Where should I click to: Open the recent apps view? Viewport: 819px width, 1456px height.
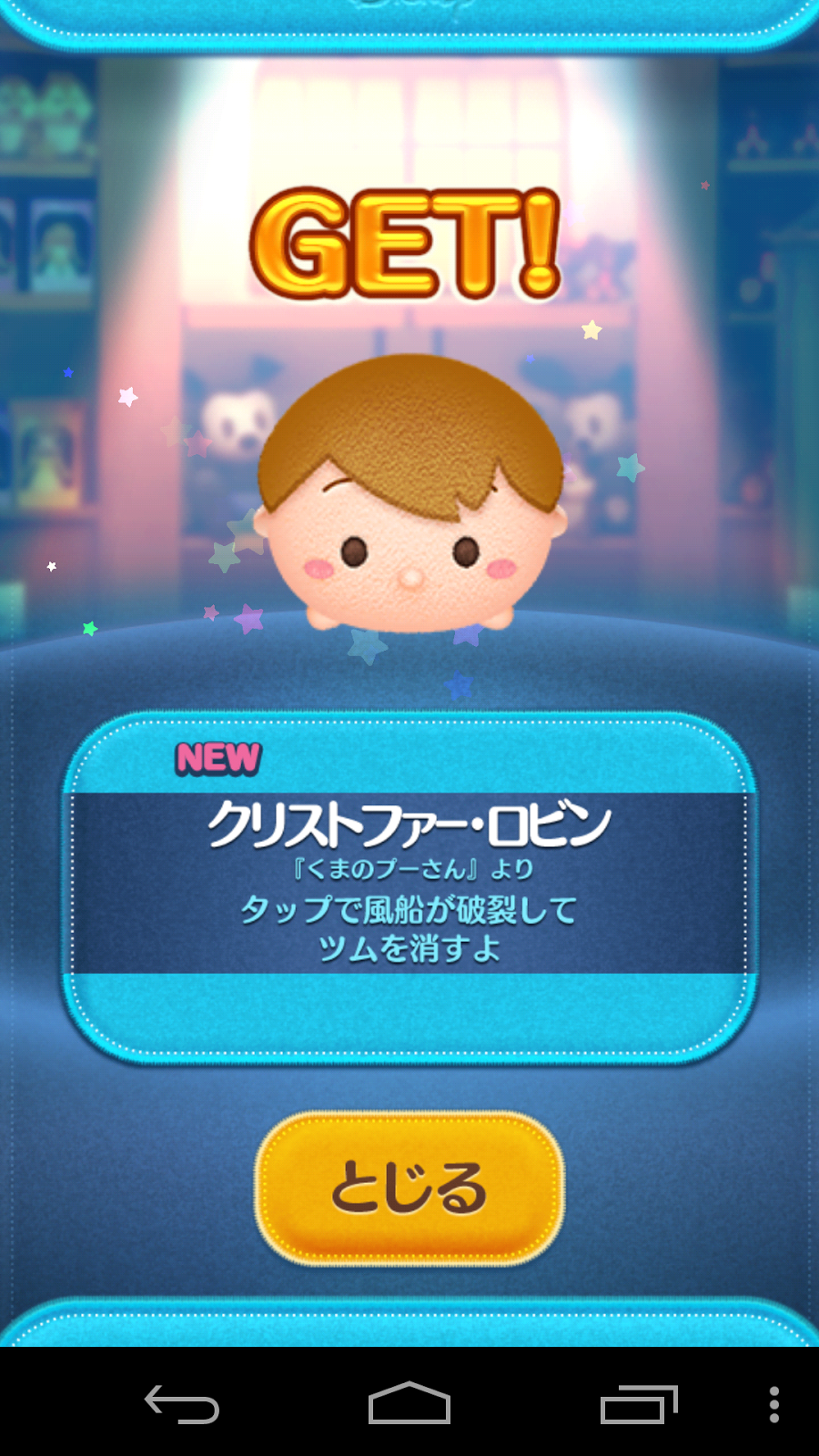(638, 1404)
